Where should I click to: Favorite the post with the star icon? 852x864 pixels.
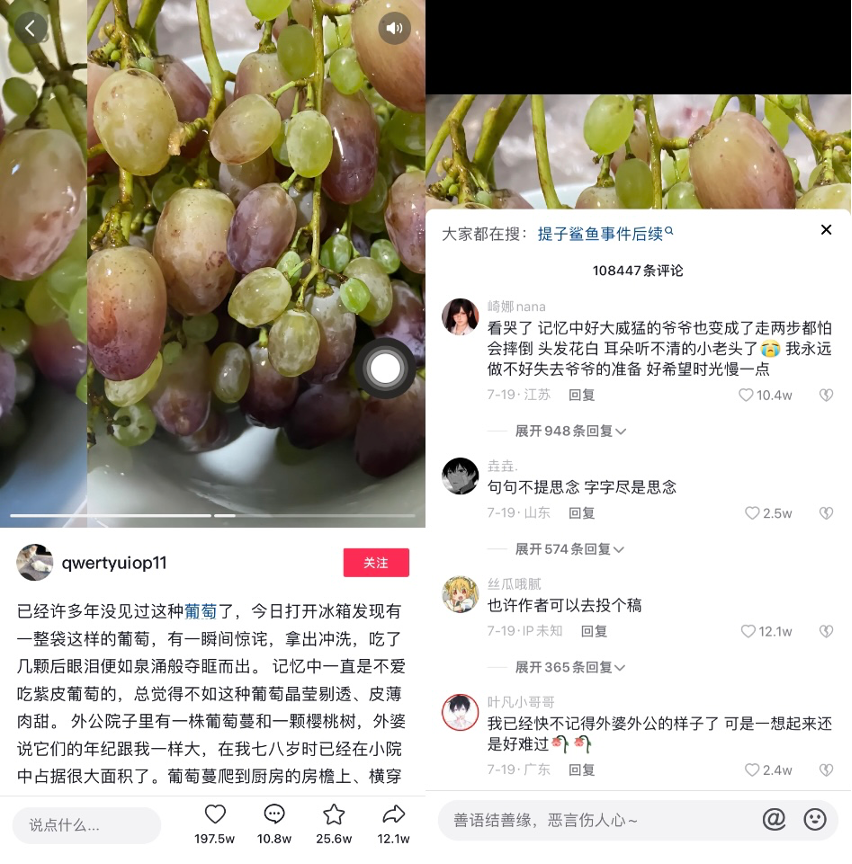pyautogui.click(x=334, y=814)
